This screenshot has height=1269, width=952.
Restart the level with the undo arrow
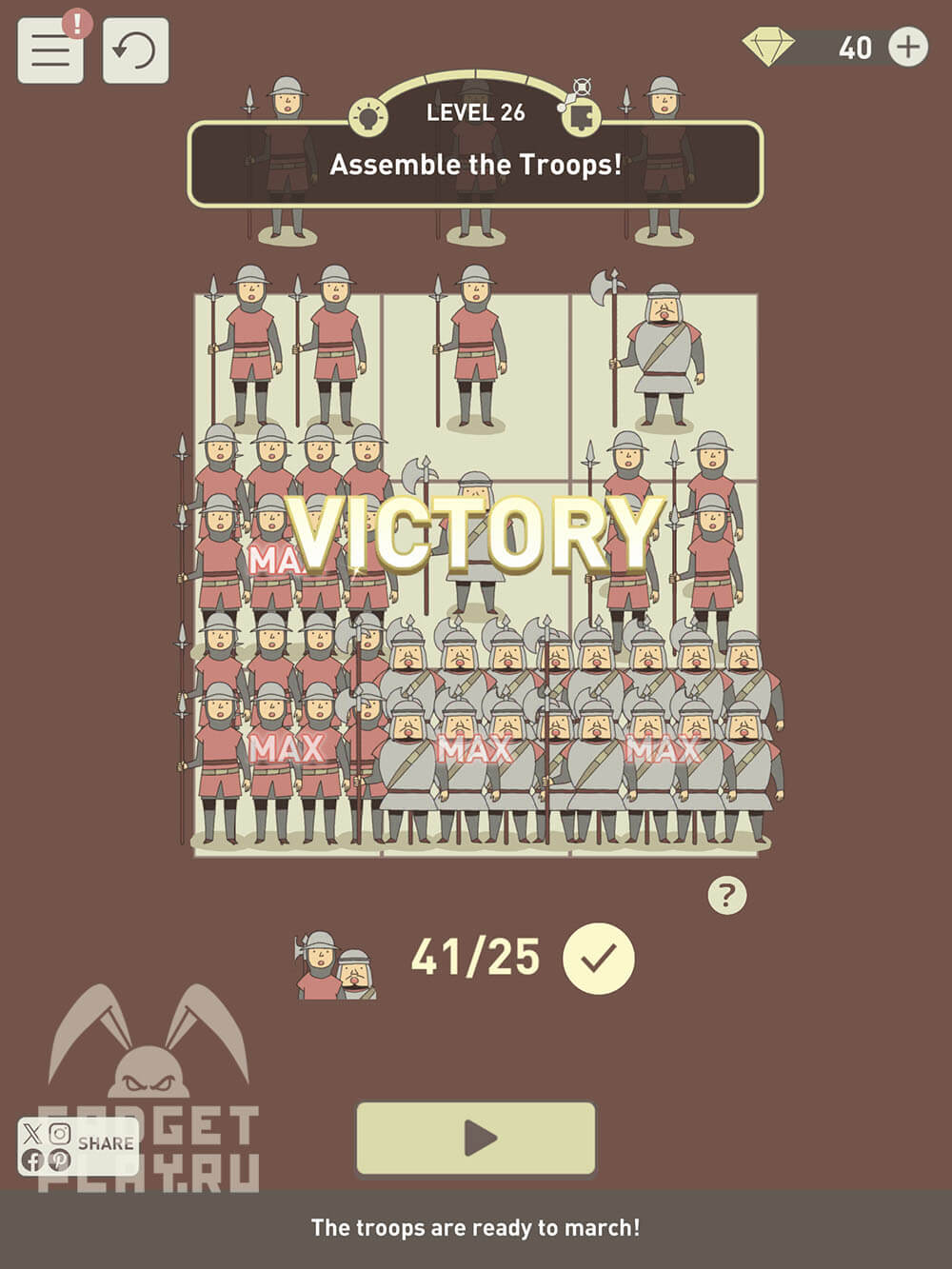click(135, 50)
